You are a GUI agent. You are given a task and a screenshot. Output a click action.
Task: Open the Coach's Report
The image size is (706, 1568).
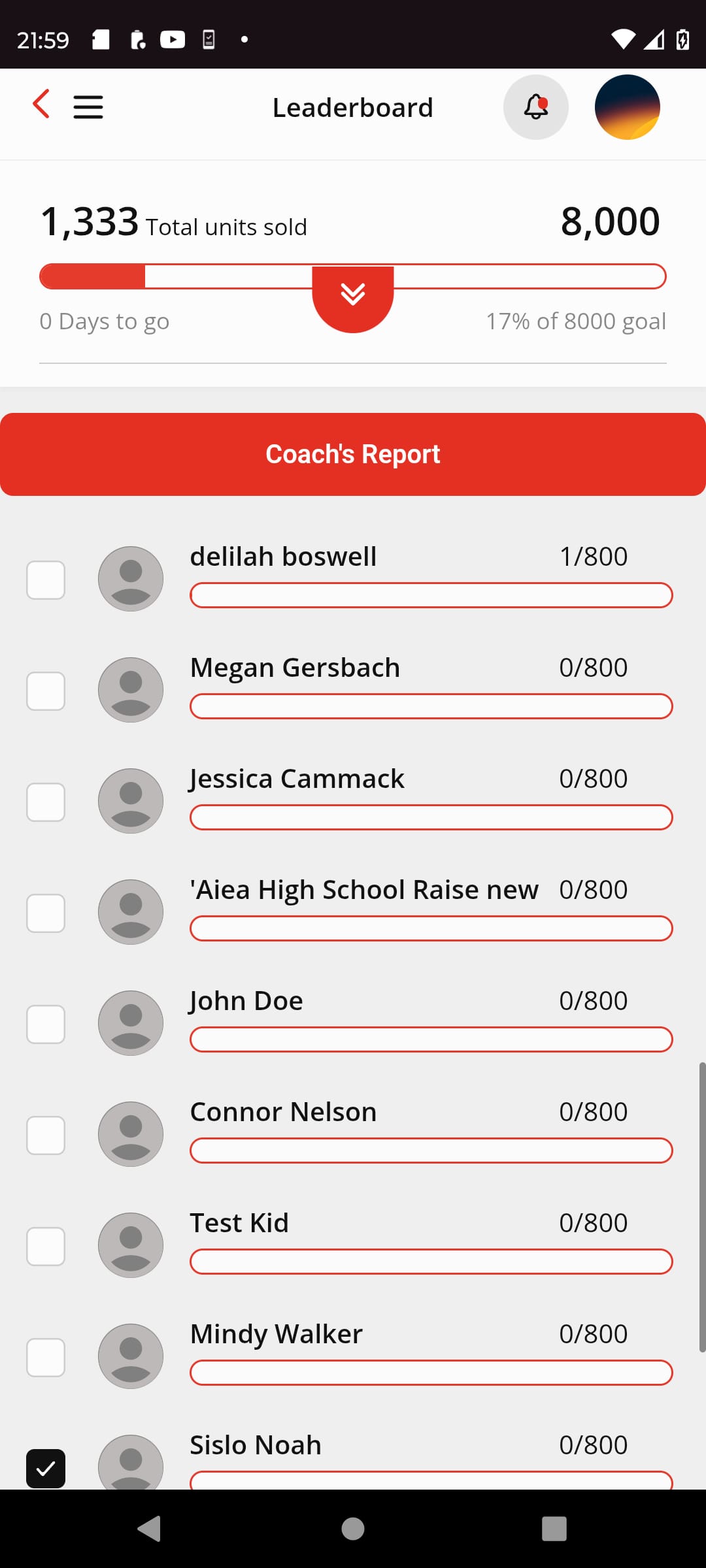[353, 454]
